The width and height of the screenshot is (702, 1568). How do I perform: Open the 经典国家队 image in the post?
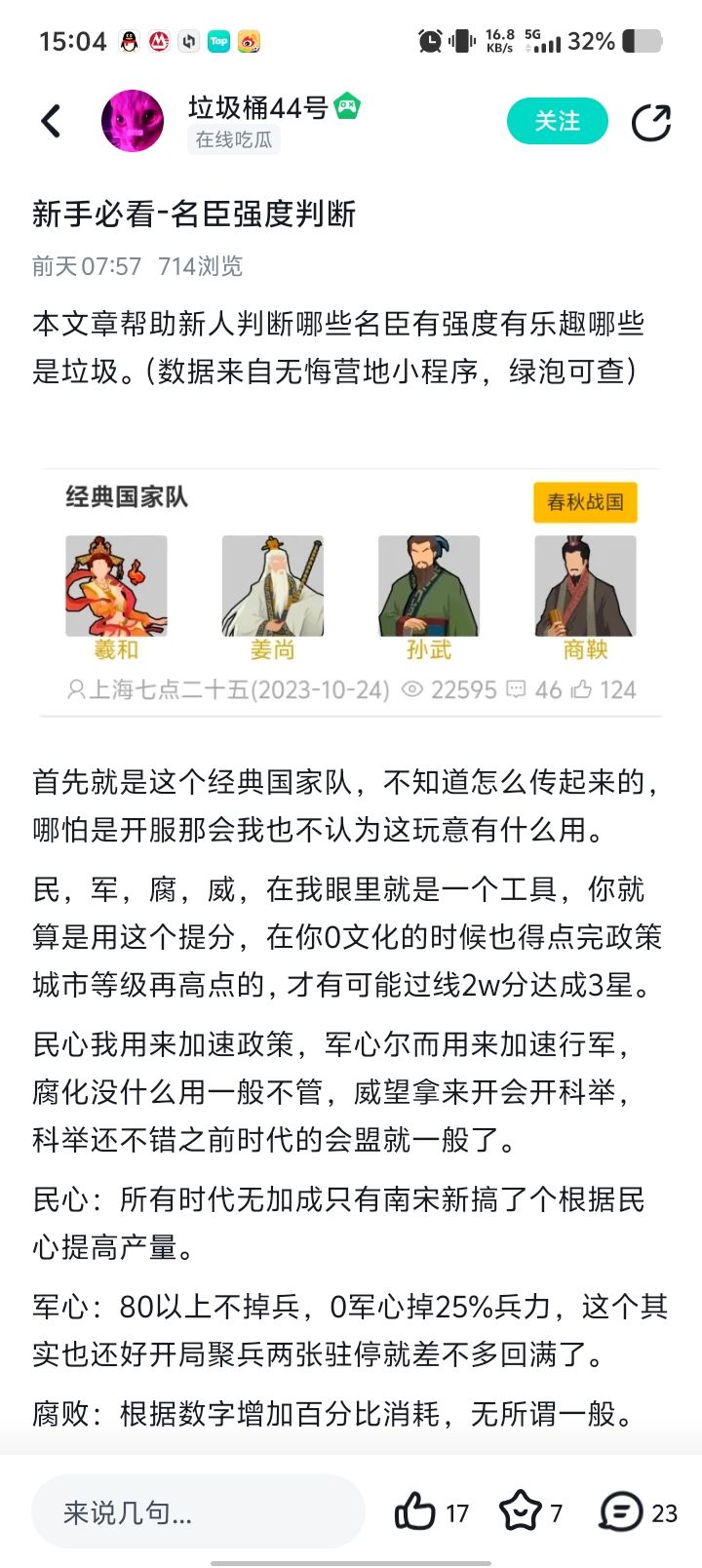click(x=351, y=592)
